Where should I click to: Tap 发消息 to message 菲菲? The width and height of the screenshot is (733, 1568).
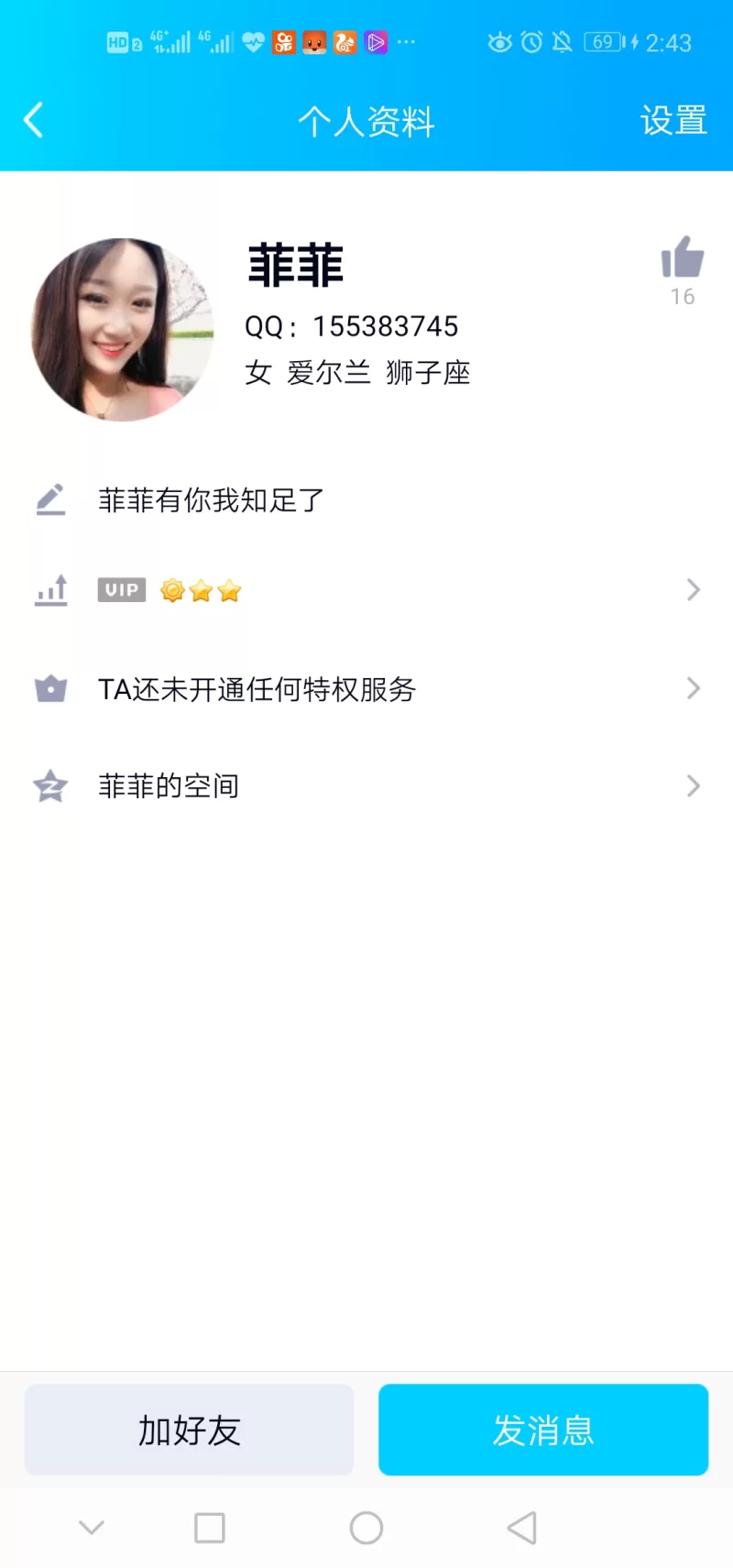pyautogui.click(x=543, y=1430)
